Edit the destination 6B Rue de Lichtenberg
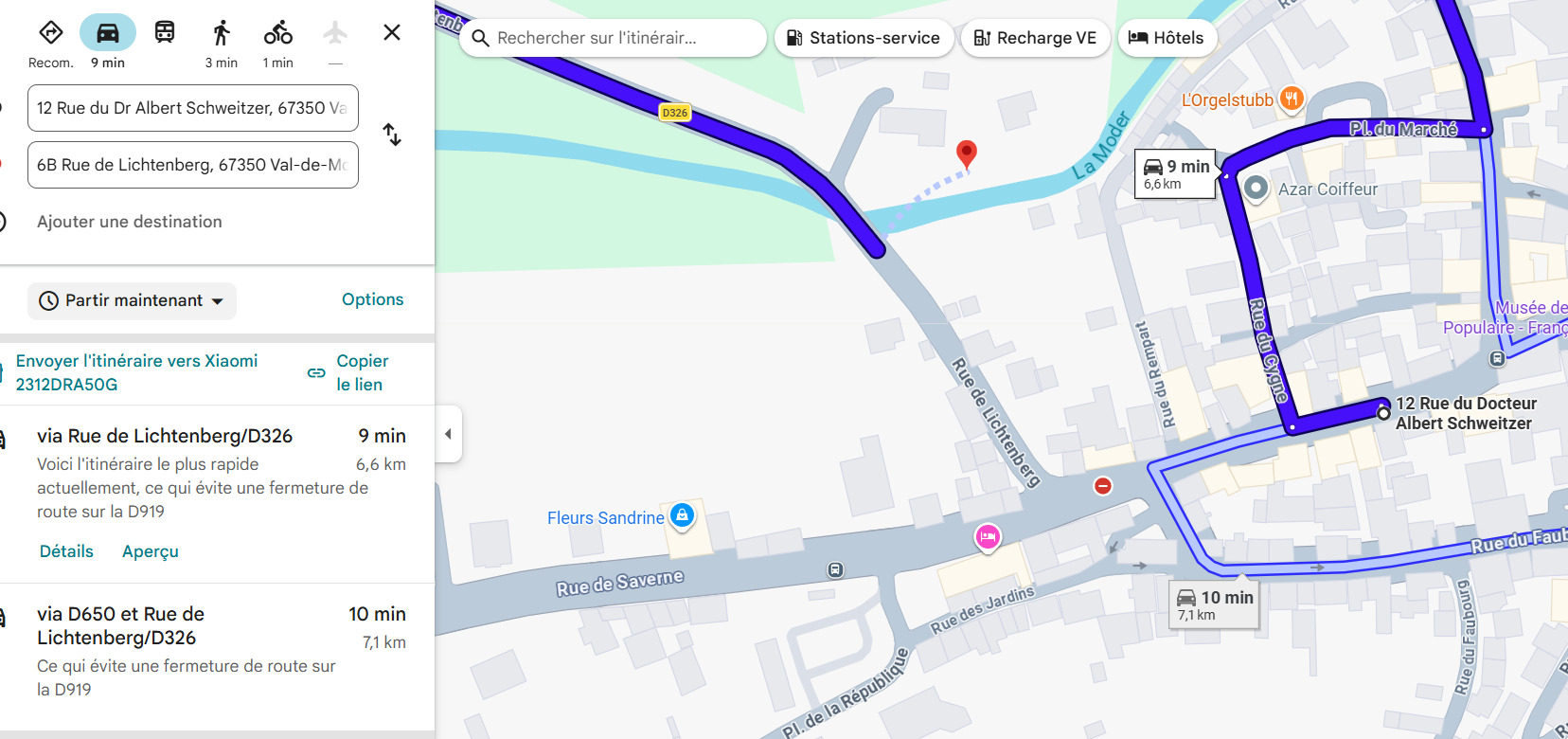Image resolution: width=1568 pixels, height=739 pixels. coord(192,165)
